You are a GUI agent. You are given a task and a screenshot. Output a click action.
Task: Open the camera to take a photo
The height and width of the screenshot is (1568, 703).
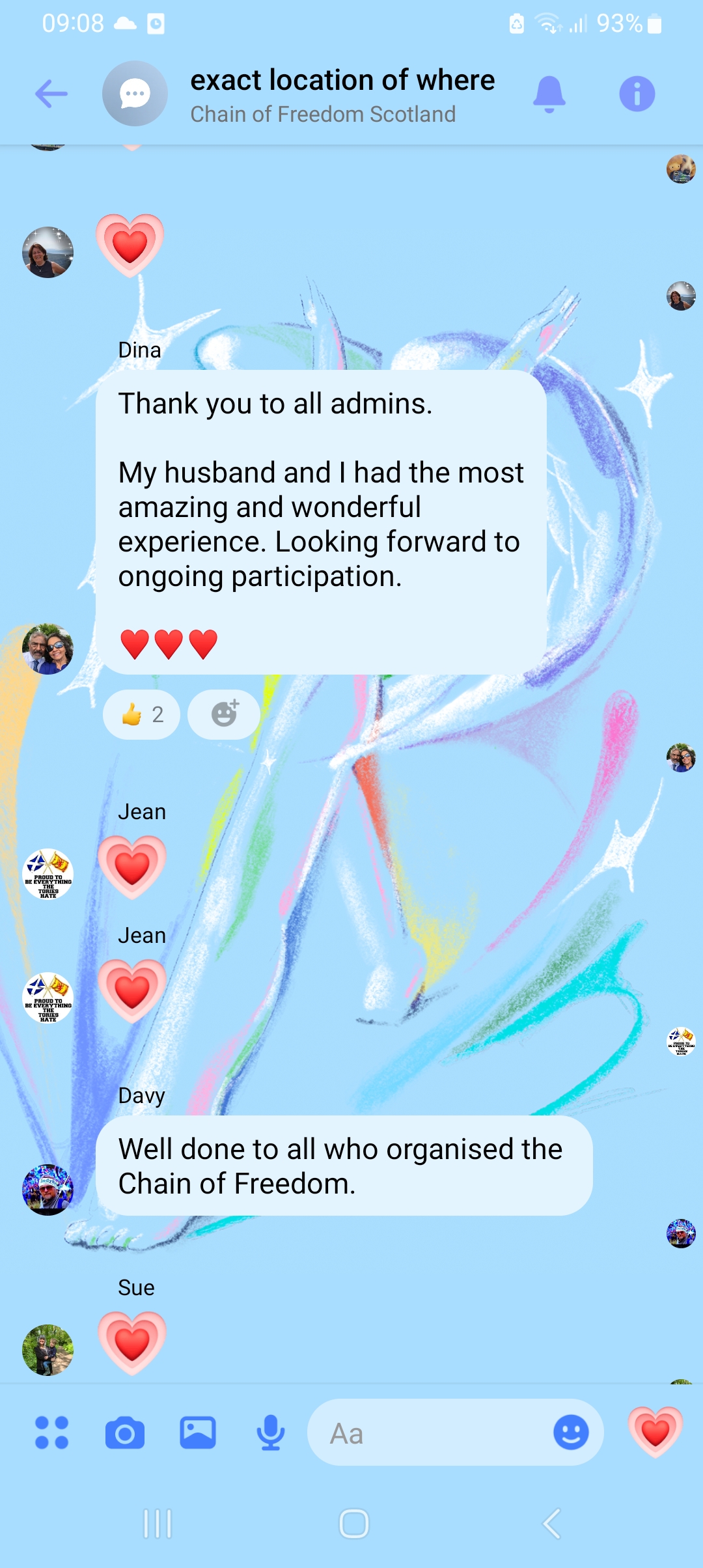(x=124, y=1433)
